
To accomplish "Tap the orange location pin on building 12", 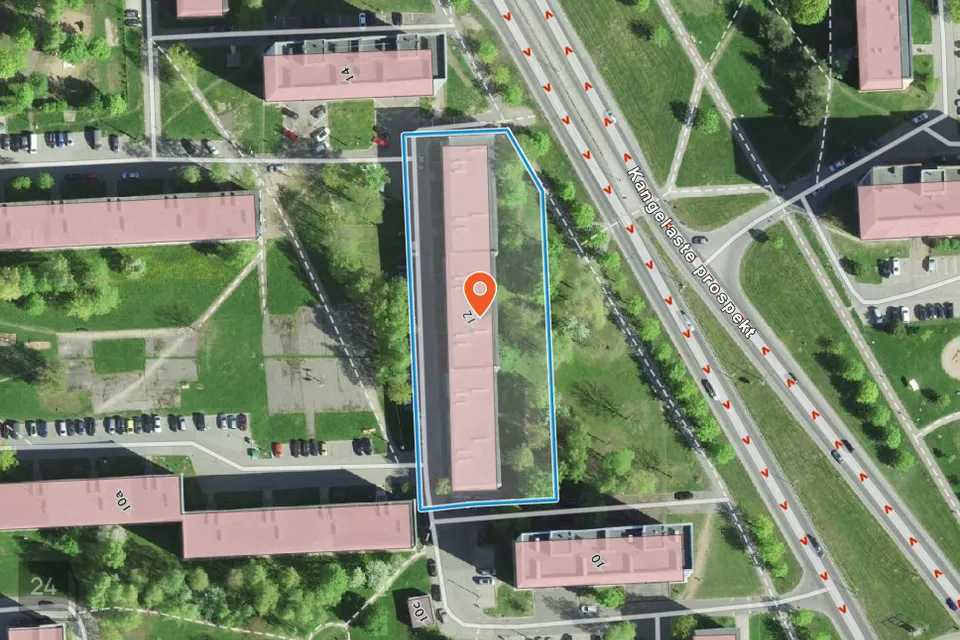I will 481,292.
